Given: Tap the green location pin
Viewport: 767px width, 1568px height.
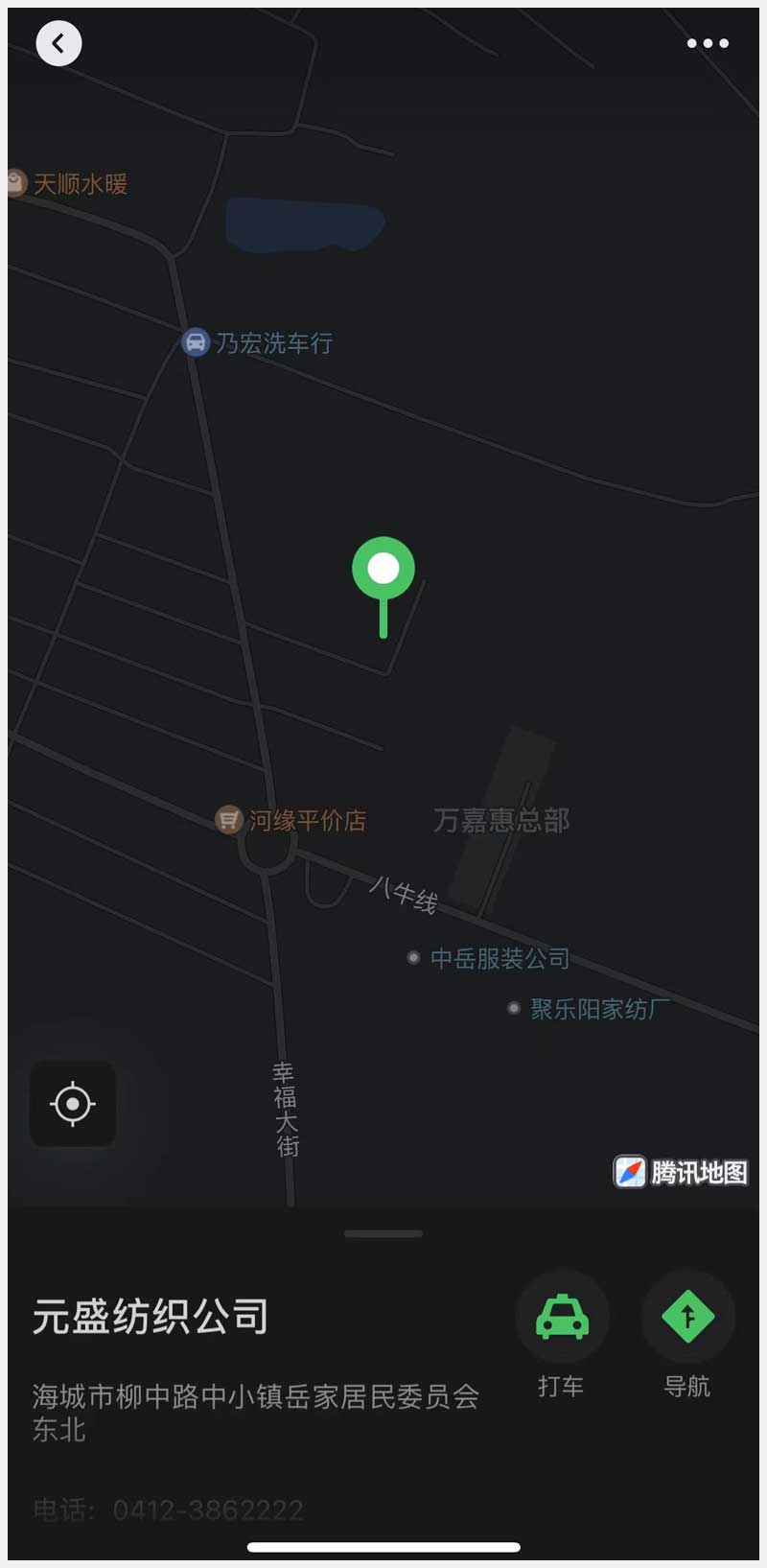Looking at the screenshot, I should 383,570.
